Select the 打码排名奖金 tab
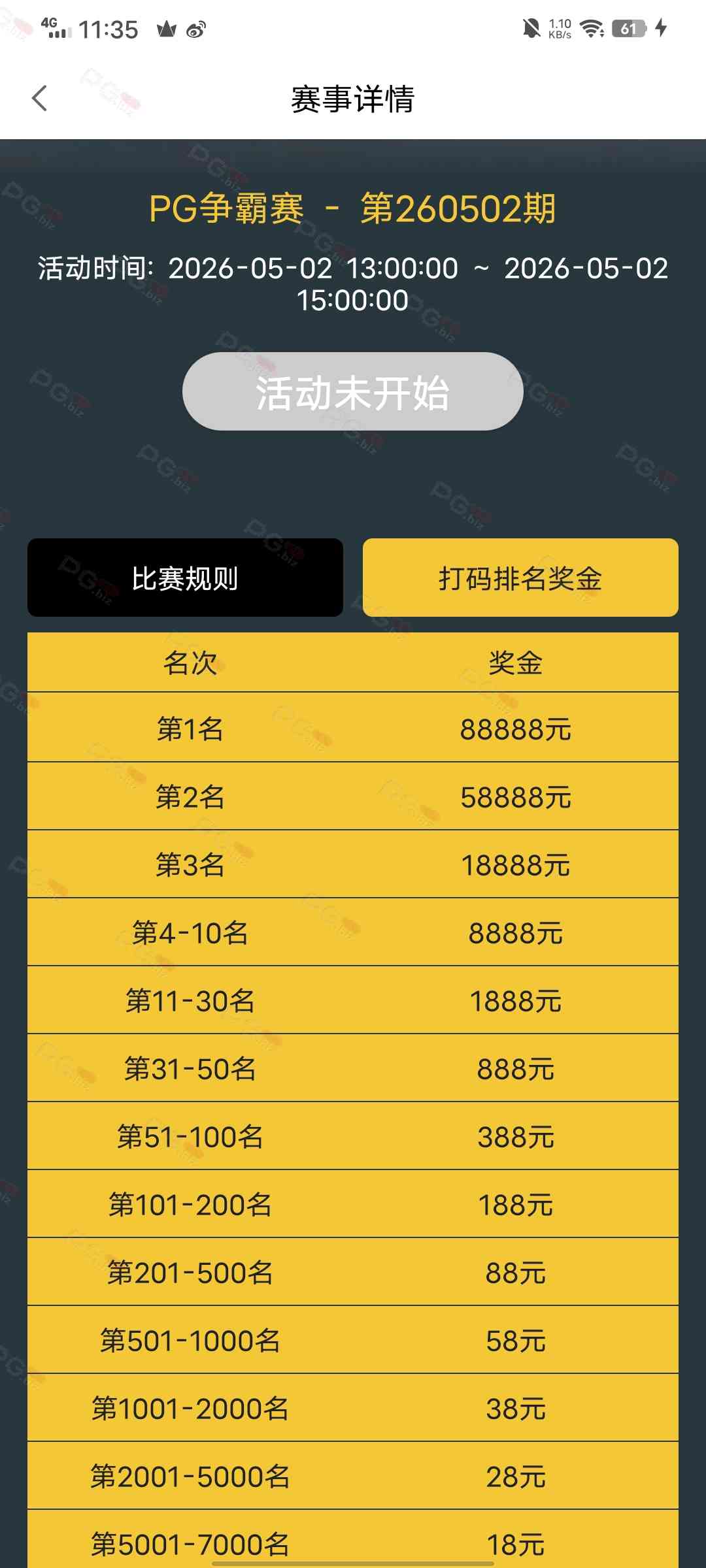 tap(520, 578)
